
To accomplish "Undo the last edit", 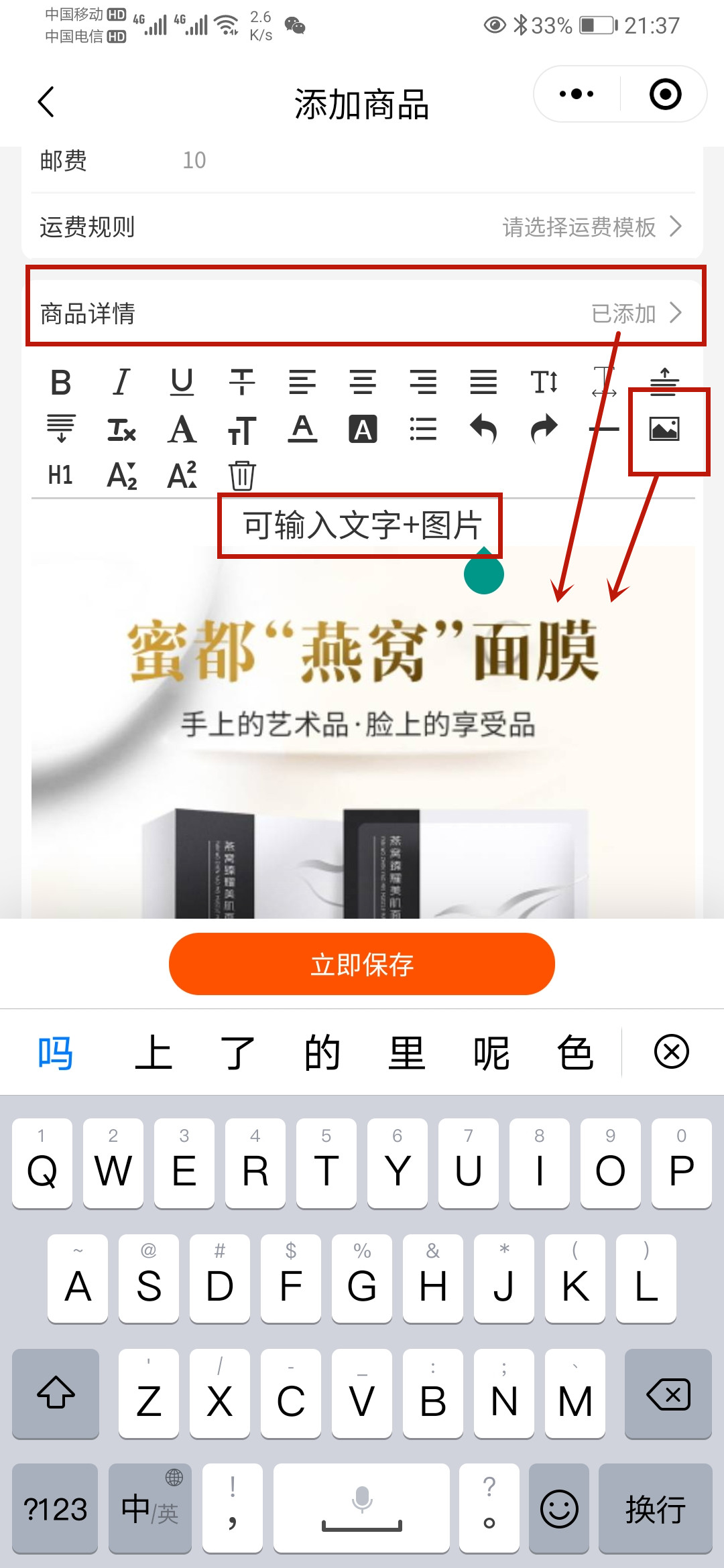I will point(483,429).
